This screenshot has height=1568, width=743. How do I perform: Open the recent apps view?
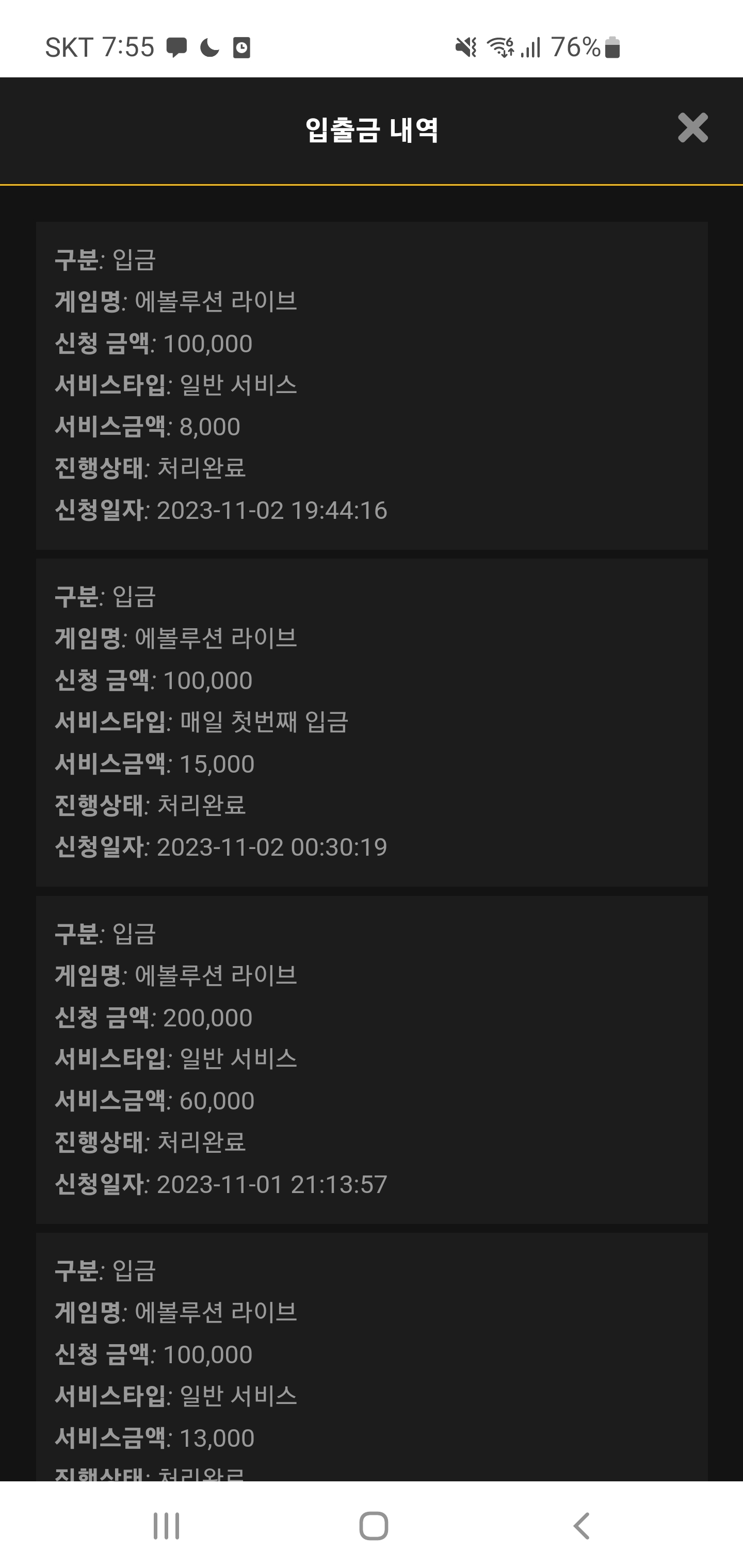[x=166, y=1526]
